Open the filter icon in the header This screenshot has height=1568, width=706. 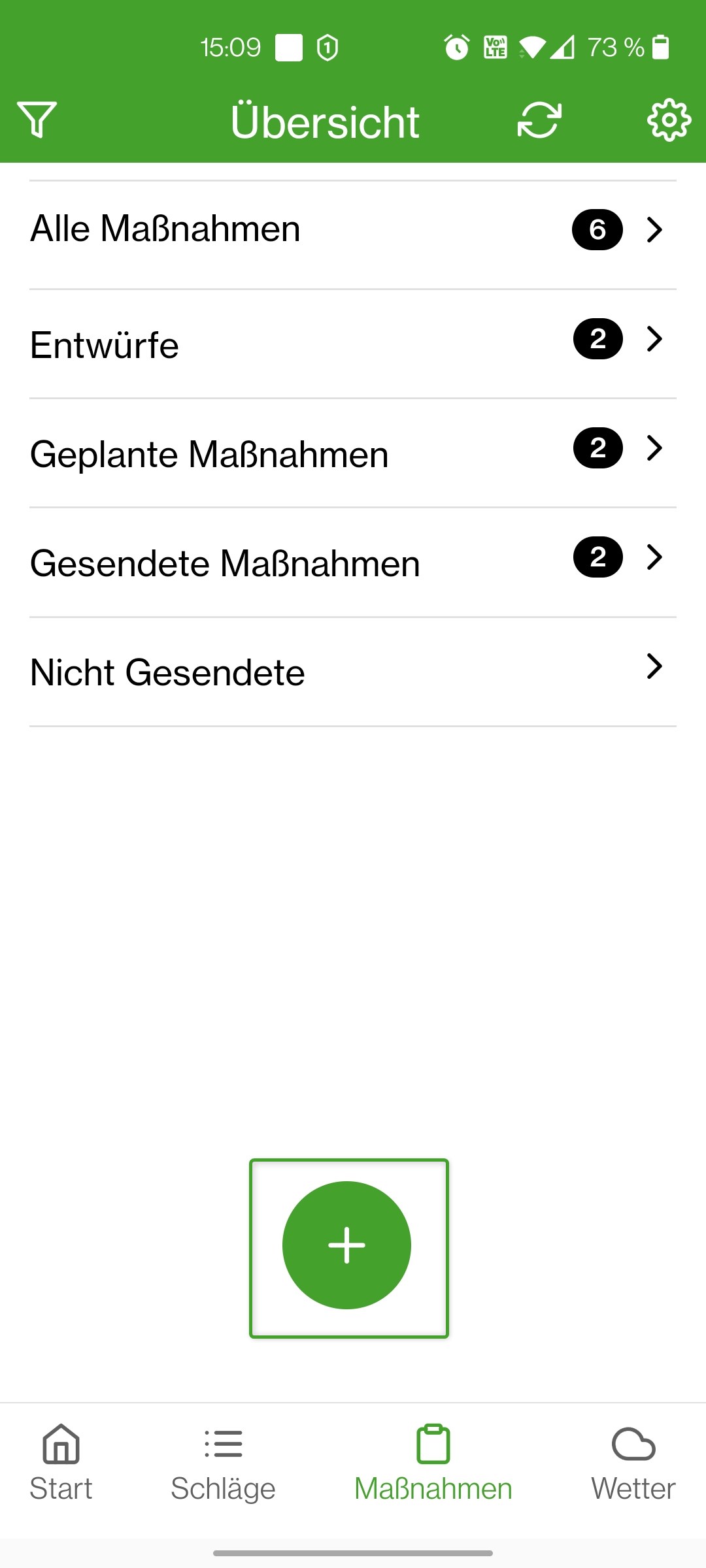(x=35, y=120)
